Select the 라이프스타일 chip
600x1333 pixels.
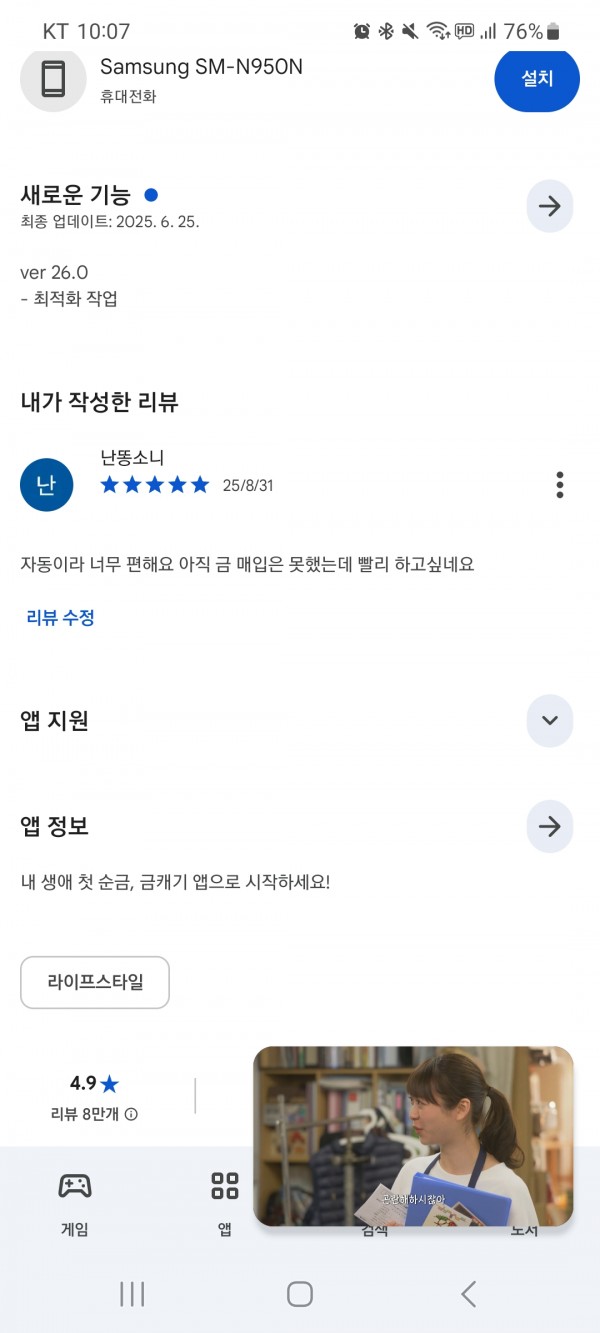pyautogui.click(x=95, y=982)
